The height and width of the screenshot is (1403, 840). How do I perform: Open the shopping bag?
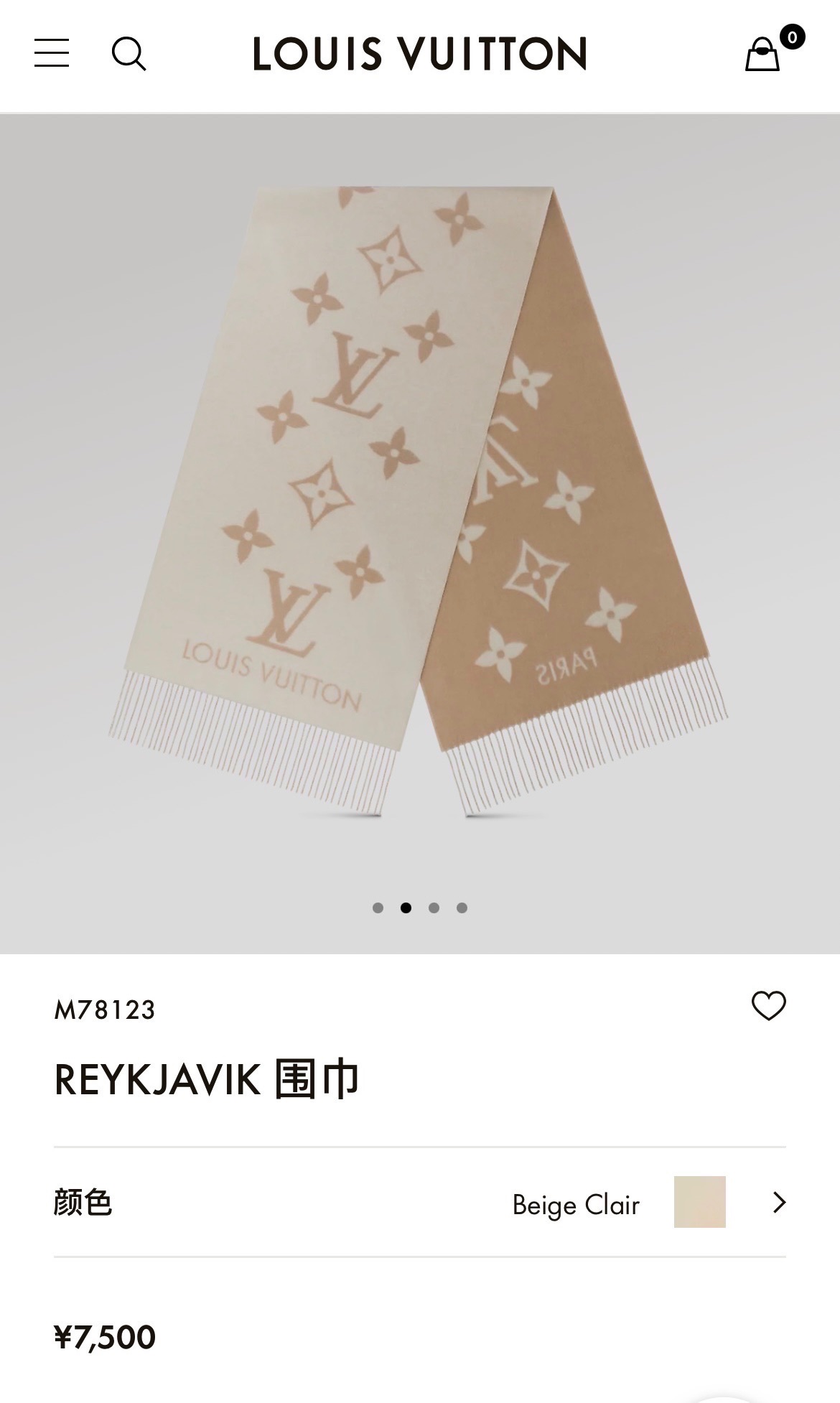(x=763, y=54)
